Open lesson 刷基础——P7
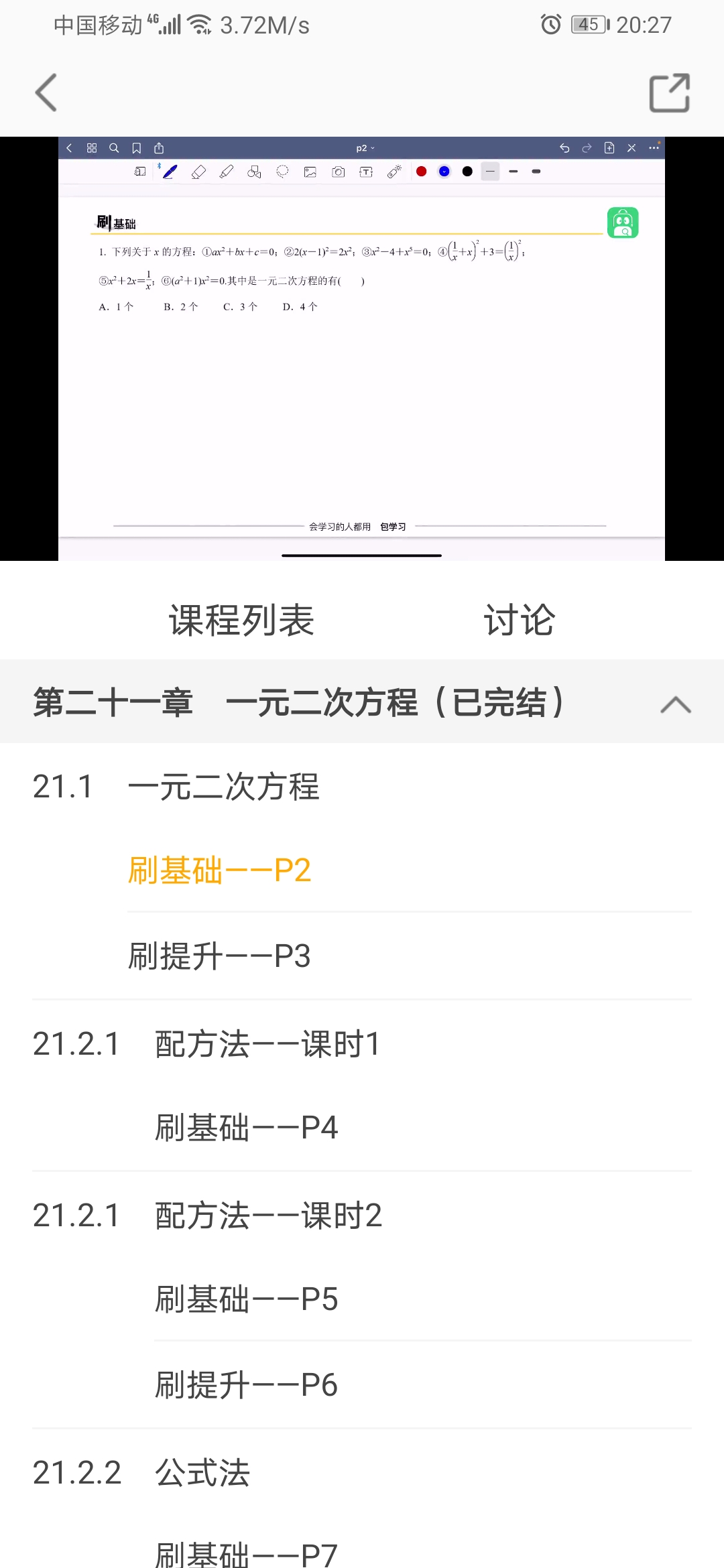 point(246,1553)
